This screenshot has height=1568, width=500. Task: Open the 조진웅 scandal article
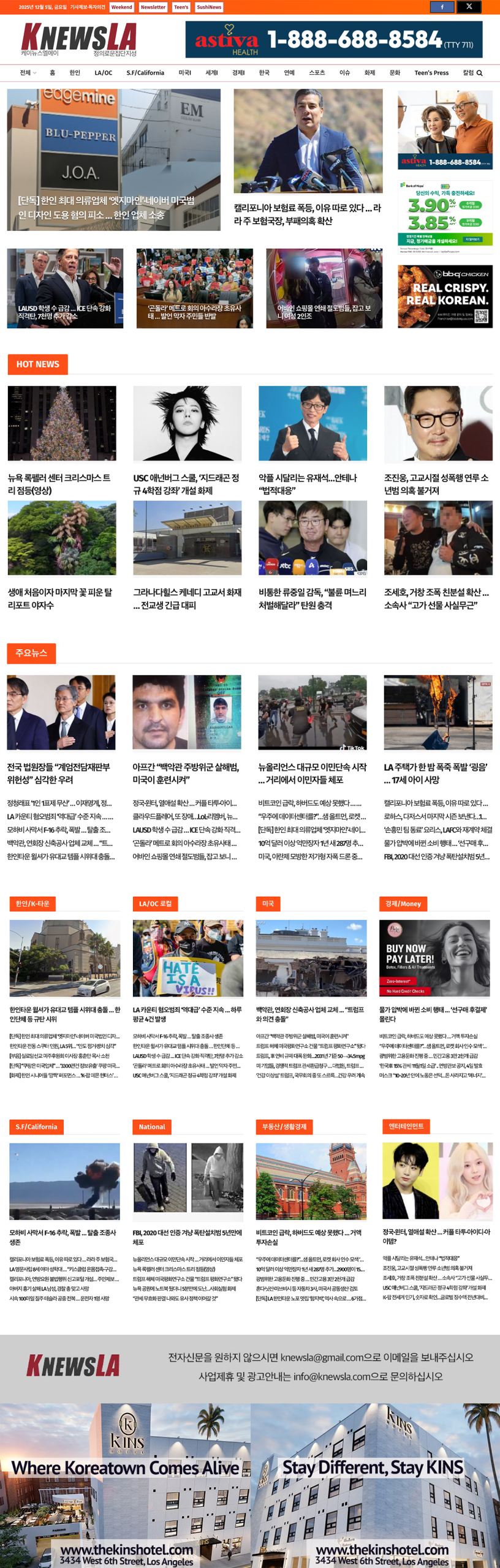436,483
